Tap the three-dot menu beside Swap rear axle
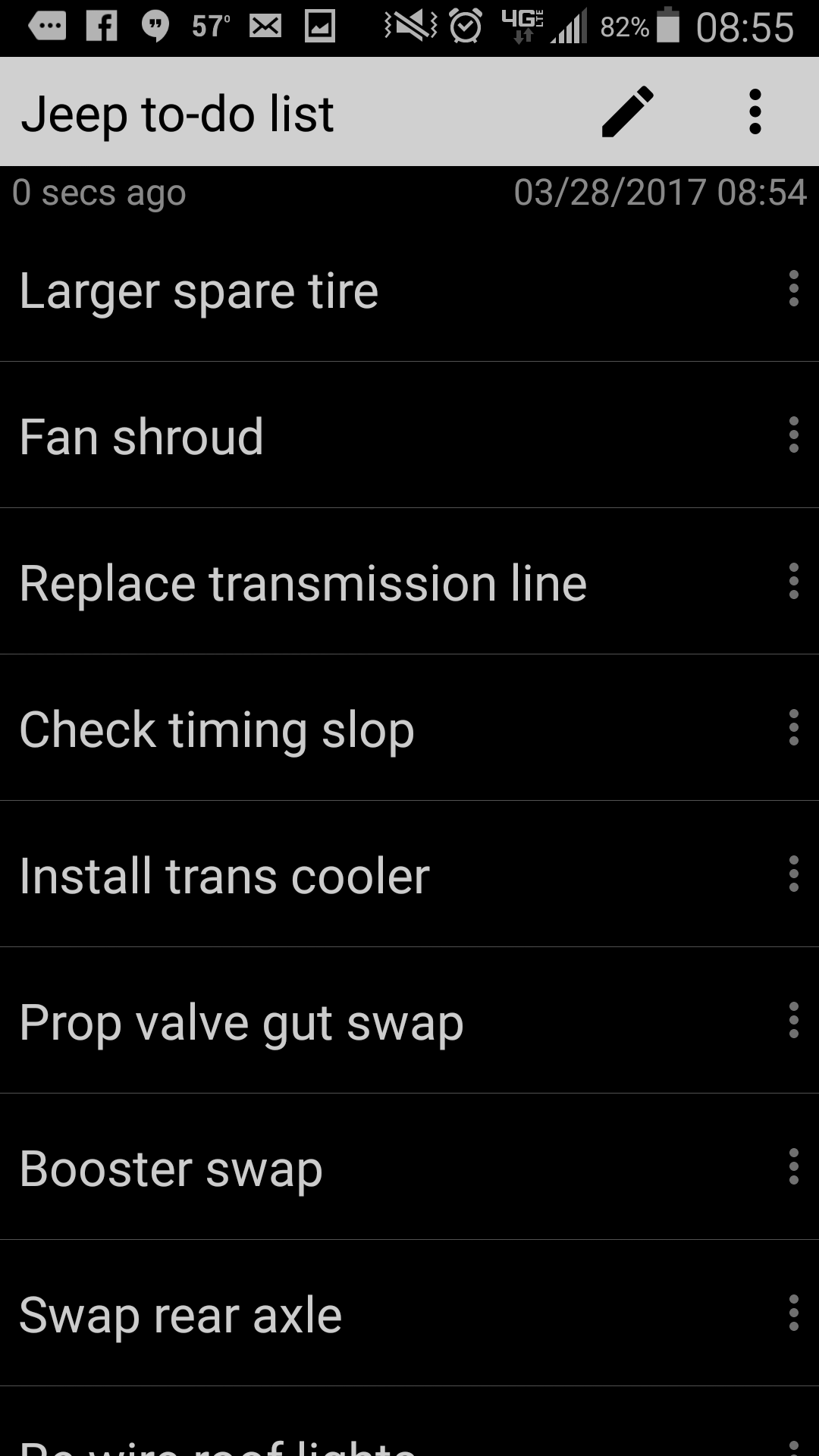This screenshot has width=819, height=1456. click(x=793, y=1313)
